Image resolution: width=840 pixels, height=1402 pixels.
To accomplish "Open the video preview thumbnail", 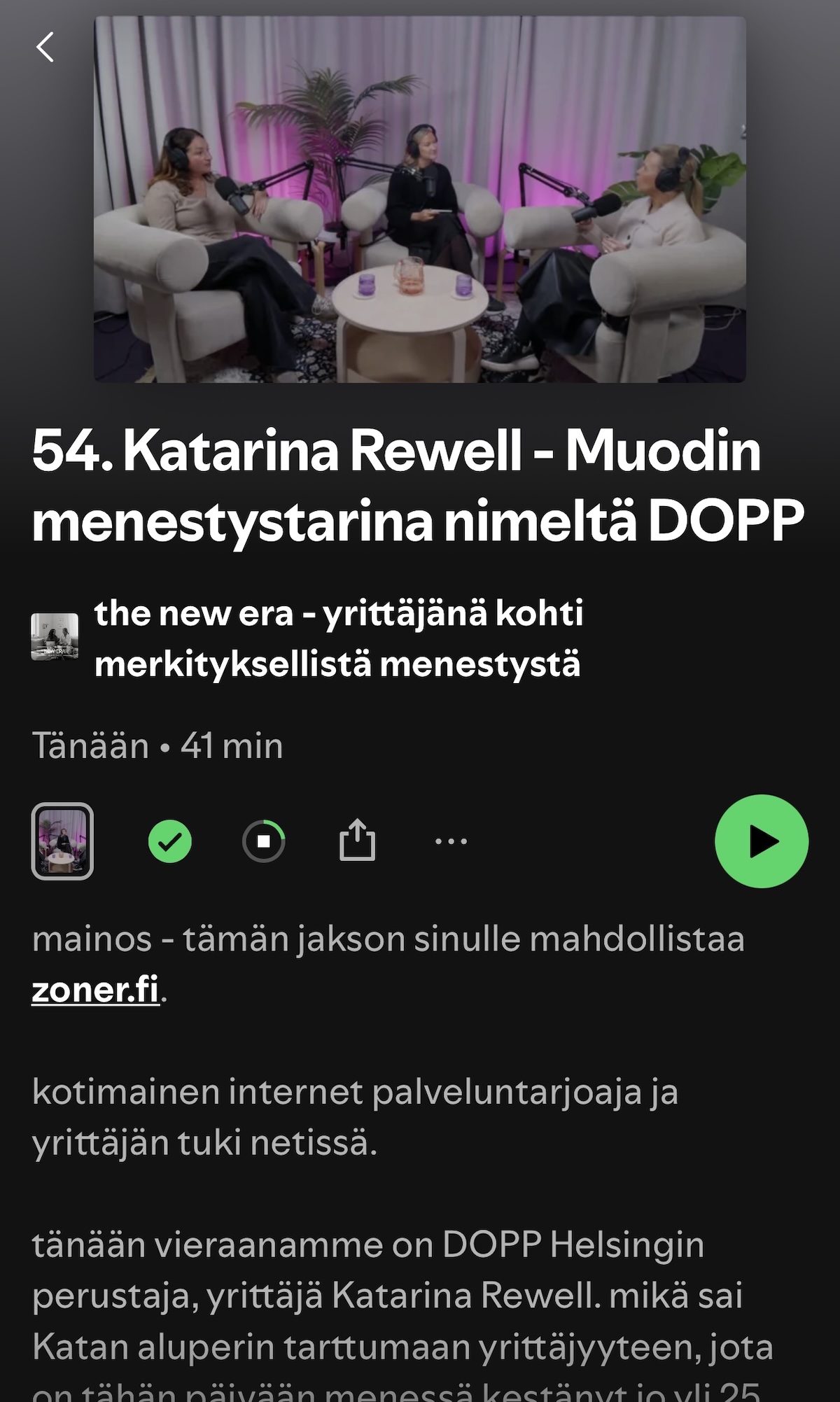I will (62, 841).
